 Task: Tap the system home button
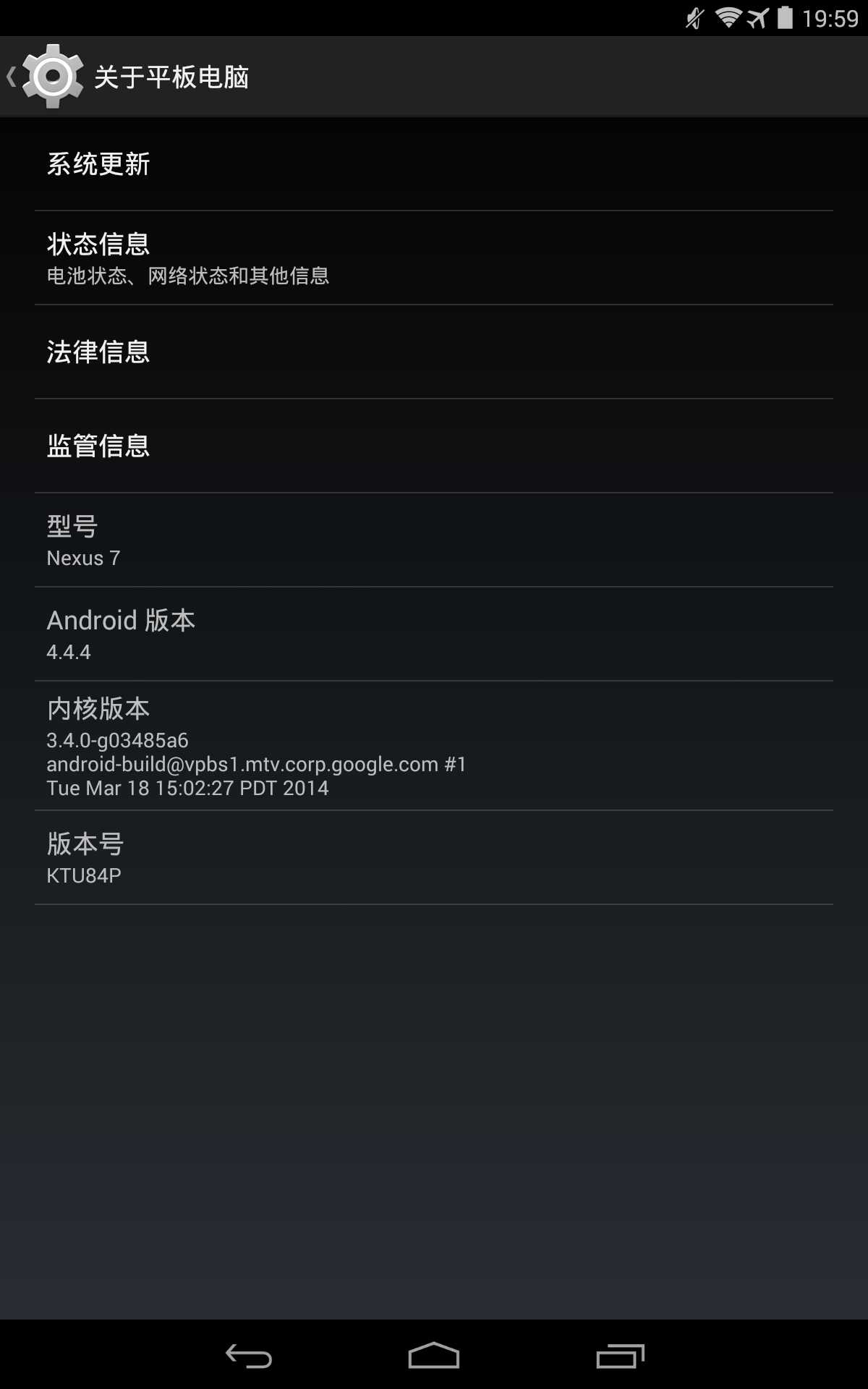(x=434, y=1356)
